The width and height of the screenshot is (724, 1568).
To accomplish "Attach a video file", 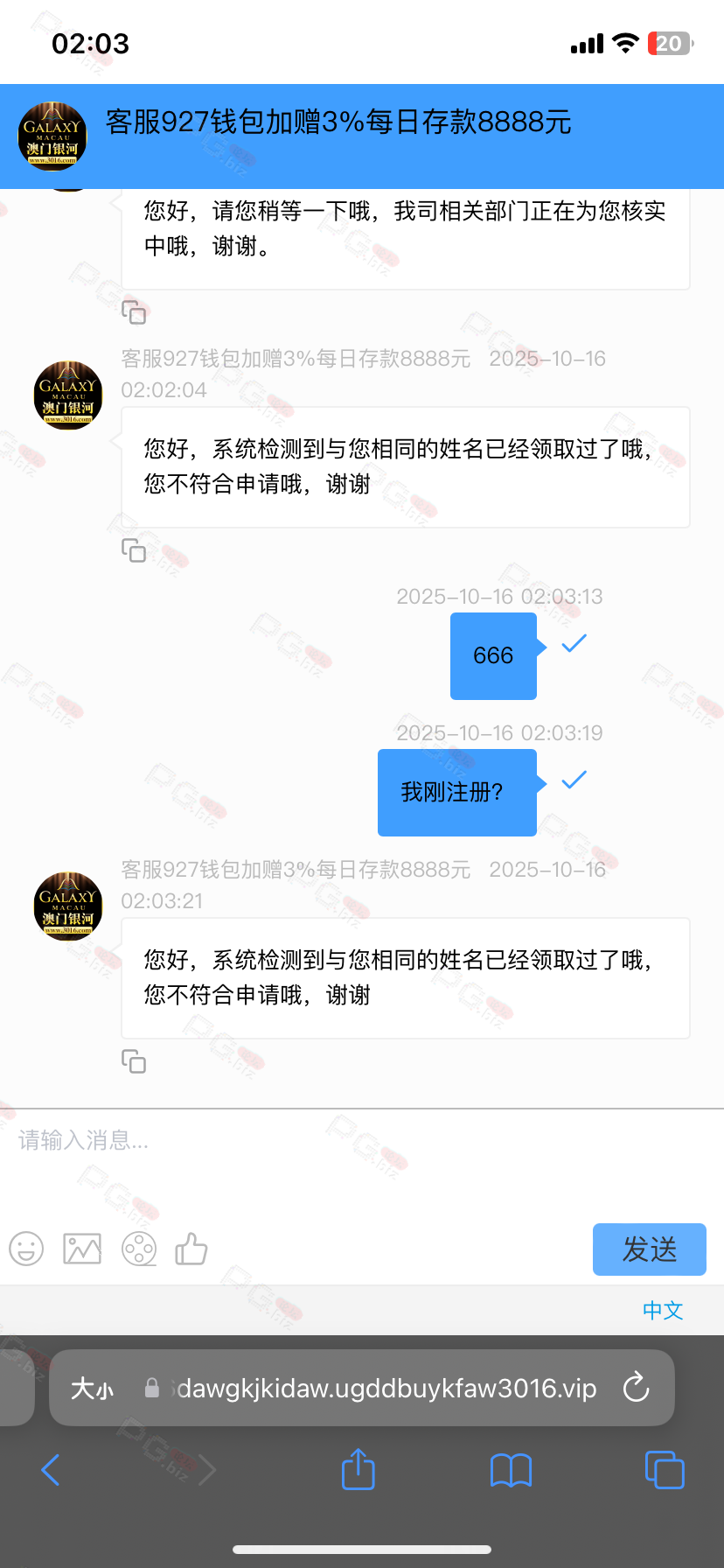I will (x=138, y=1249).
